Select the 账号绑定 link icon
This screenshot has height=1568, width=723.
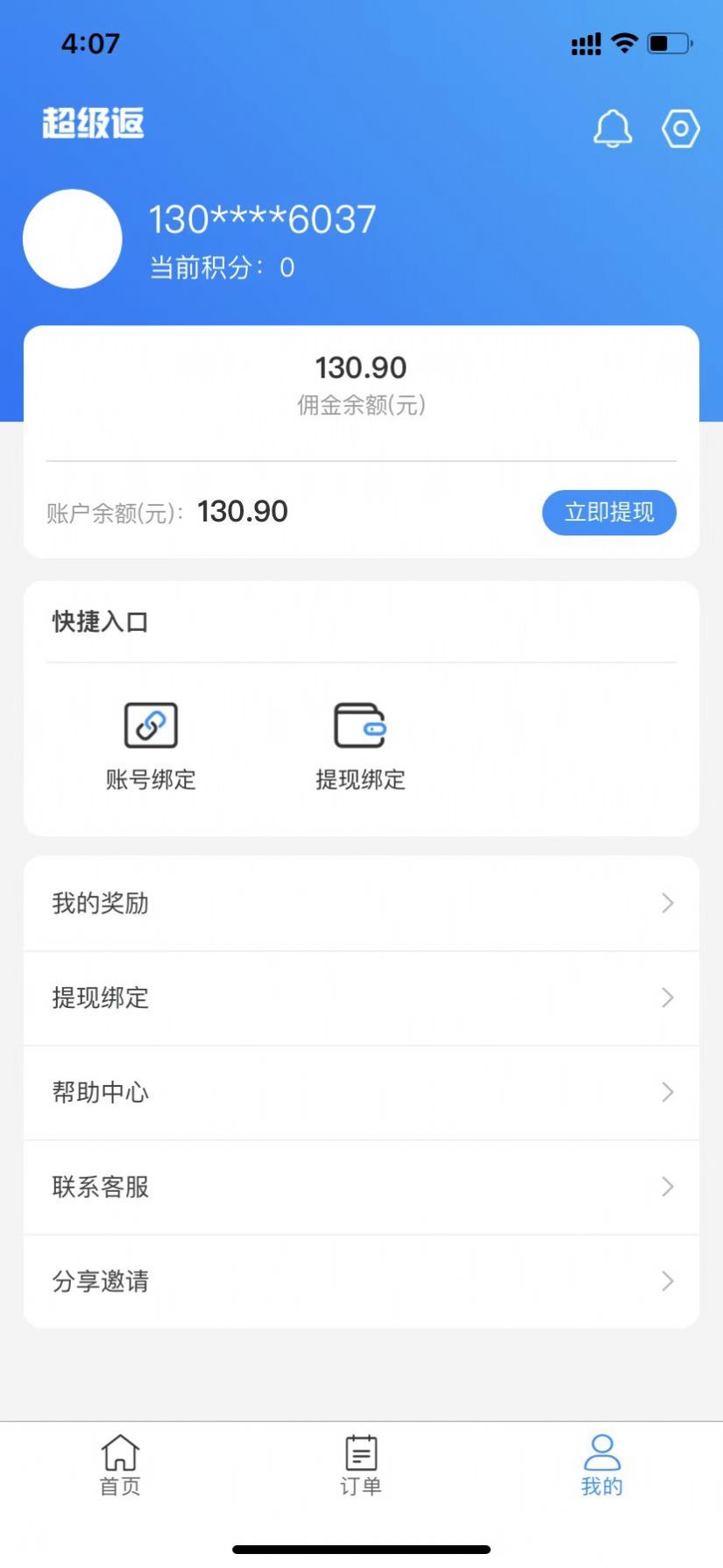(152, 725)
